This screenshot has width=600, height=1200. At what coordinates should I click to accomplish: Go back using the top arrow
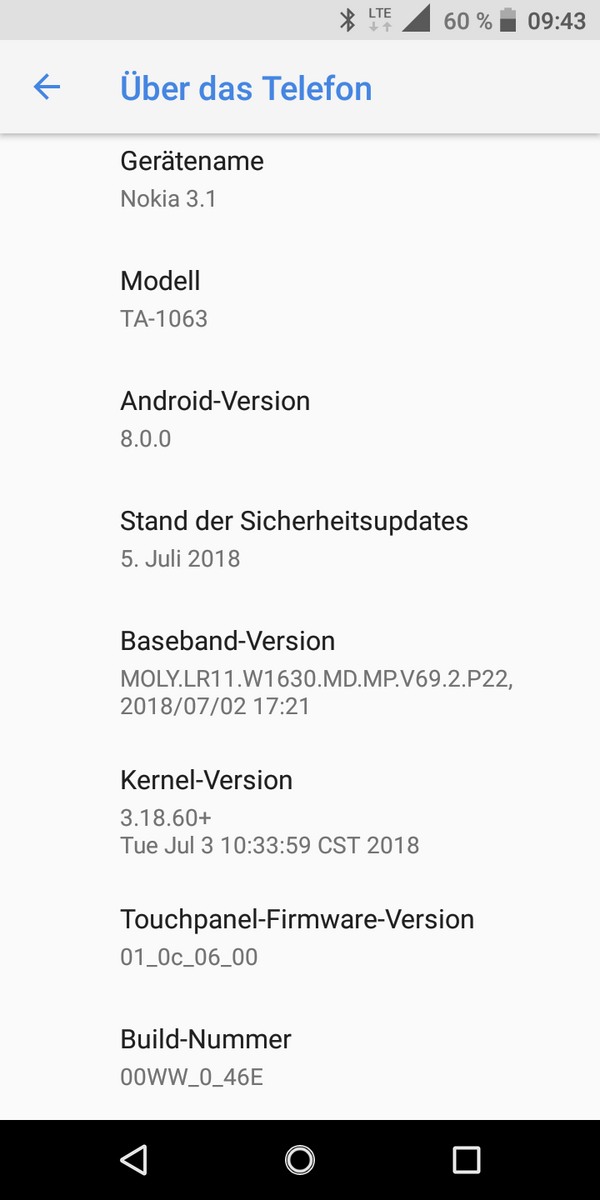[x=47, y=88]
